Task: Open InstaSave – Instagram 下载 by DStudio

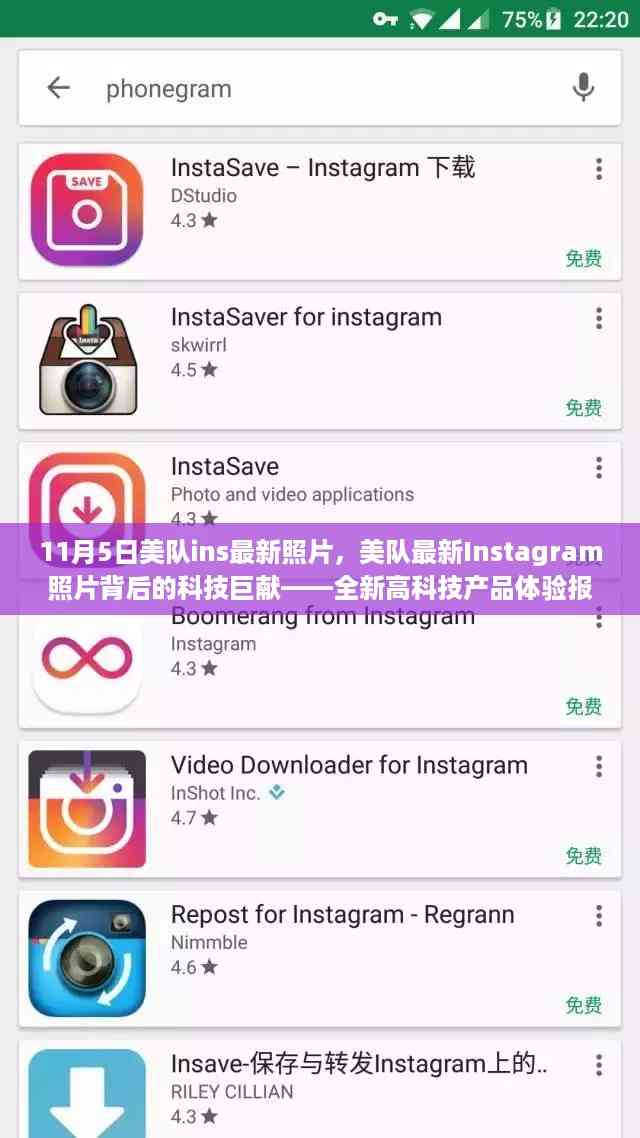Action: (322, 167)
